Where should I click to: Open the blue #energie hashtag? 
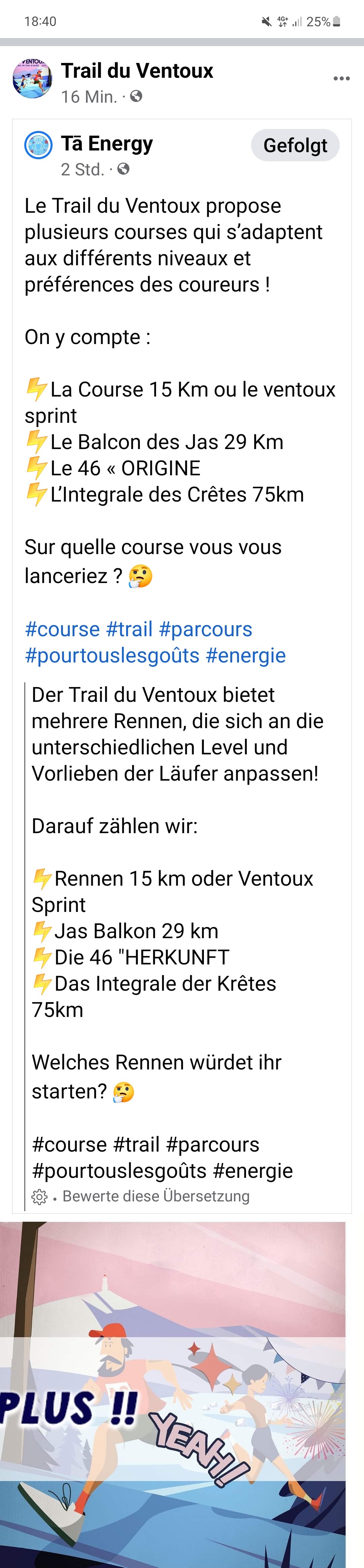pos(246,655)
